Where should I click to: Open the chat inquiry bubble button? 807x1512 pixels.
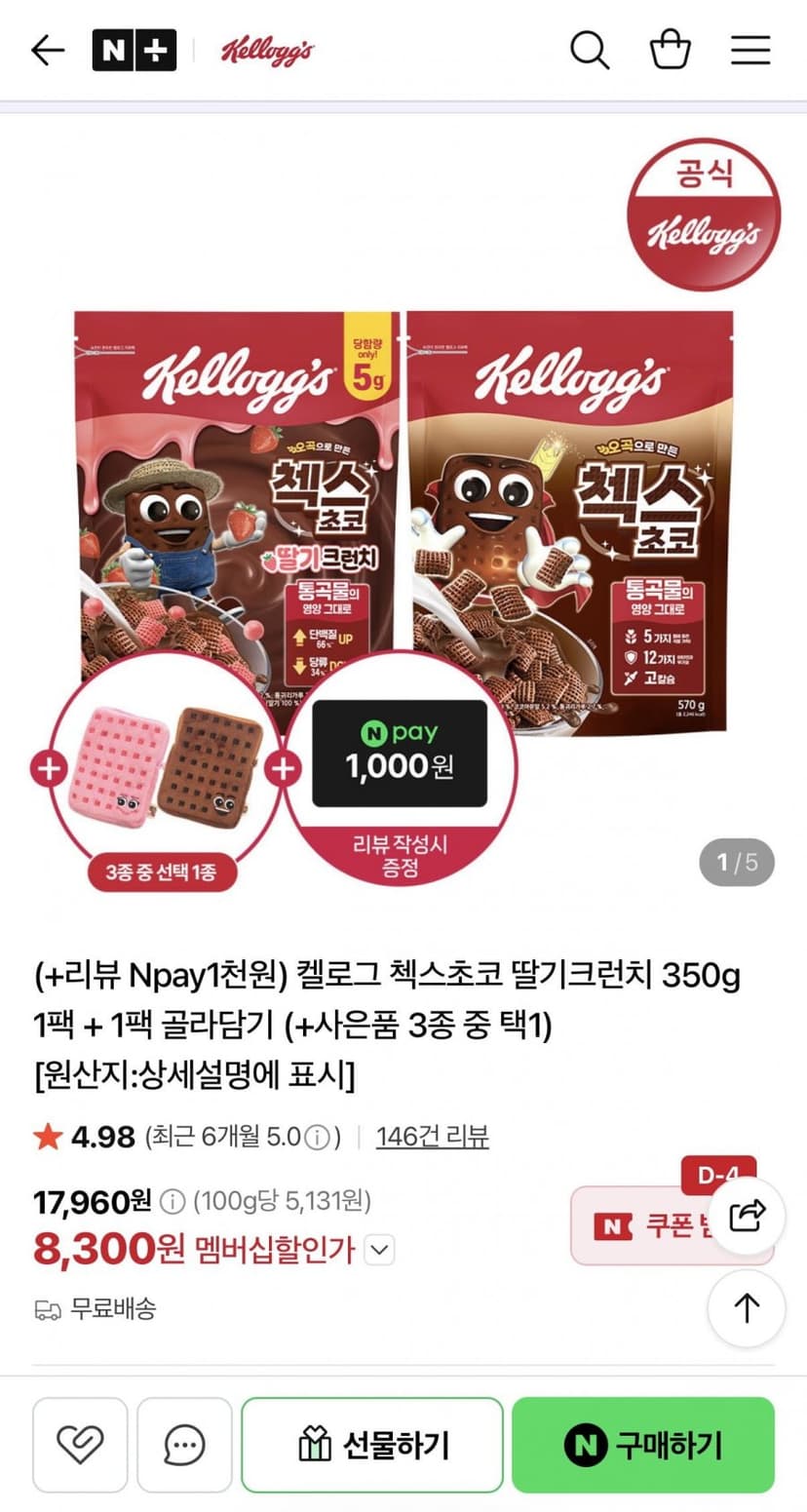(184, 1445)
